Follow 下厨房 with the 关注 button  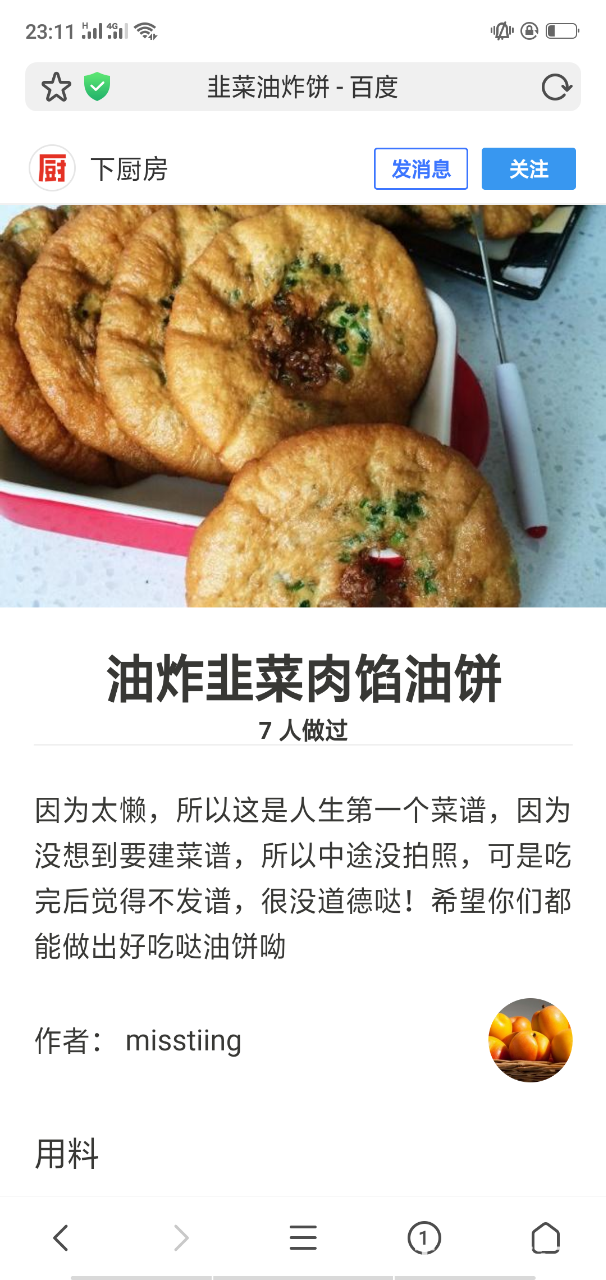pyautogui.click(x=529, y=169)
